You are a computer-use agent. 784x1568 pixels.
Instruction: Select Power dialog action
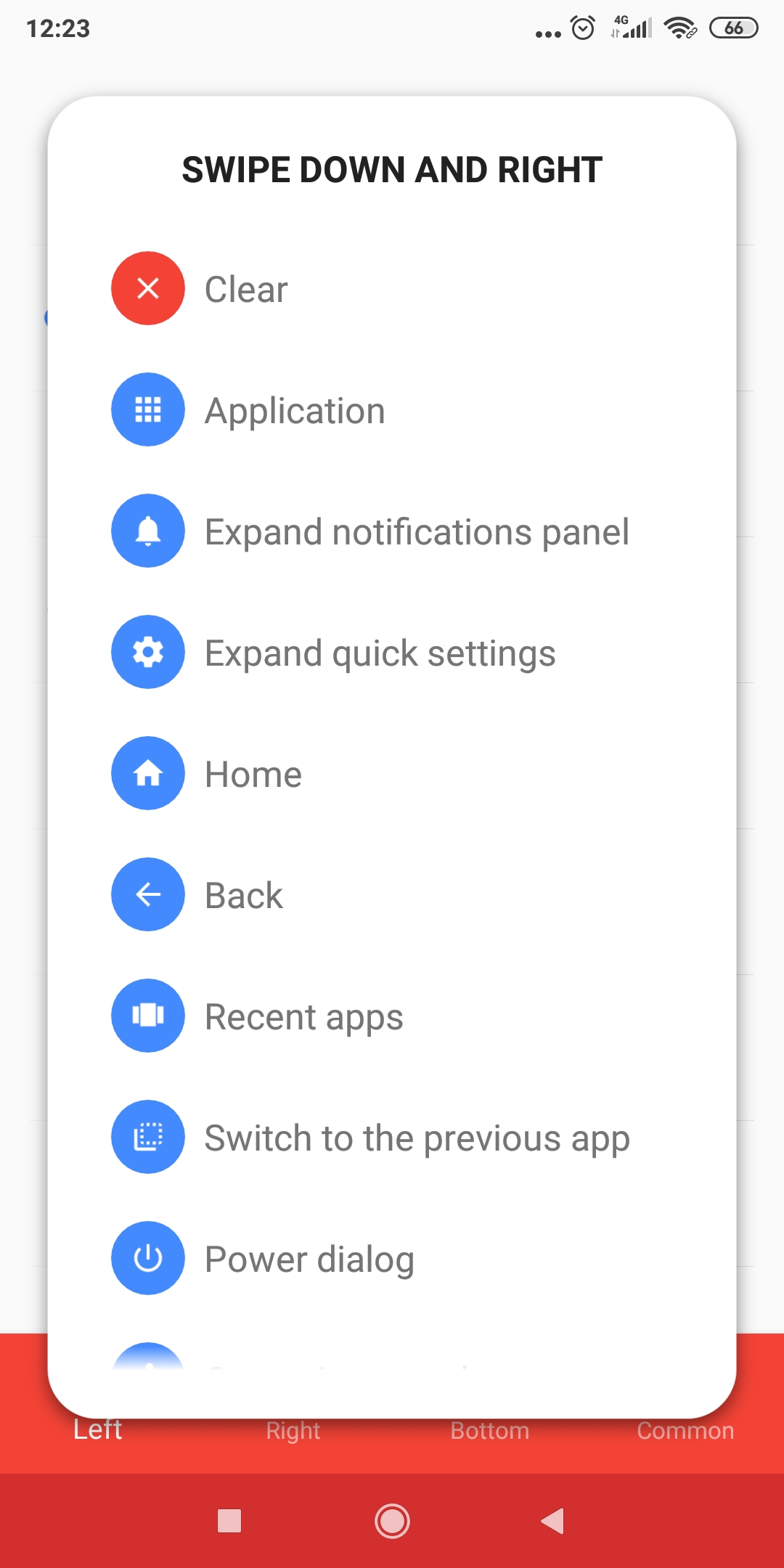tap(392, 1258)
